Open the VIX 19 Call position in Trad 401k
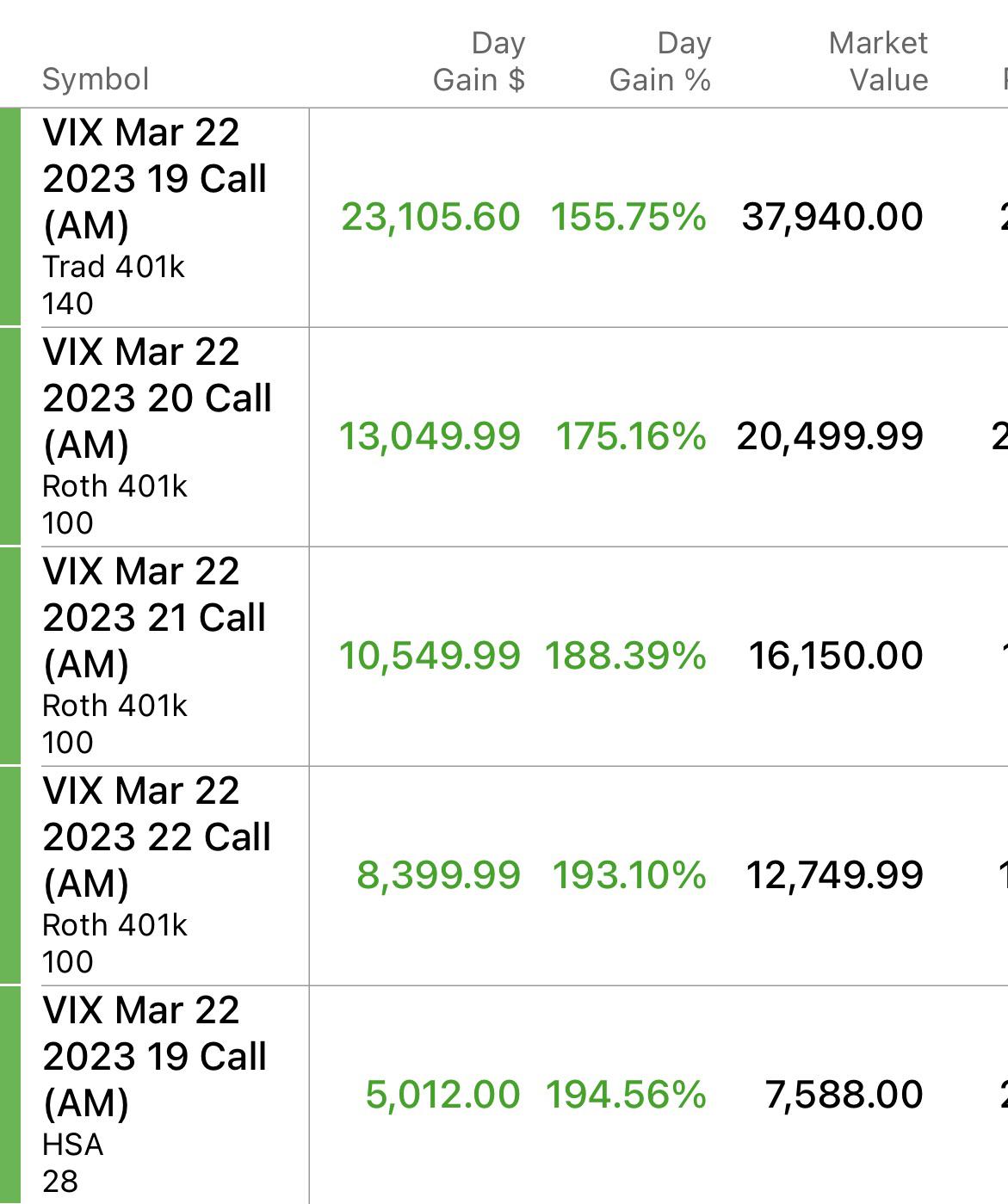Image resolution: width=1008 pixels, height=1204 pixels. pos(155,179)
